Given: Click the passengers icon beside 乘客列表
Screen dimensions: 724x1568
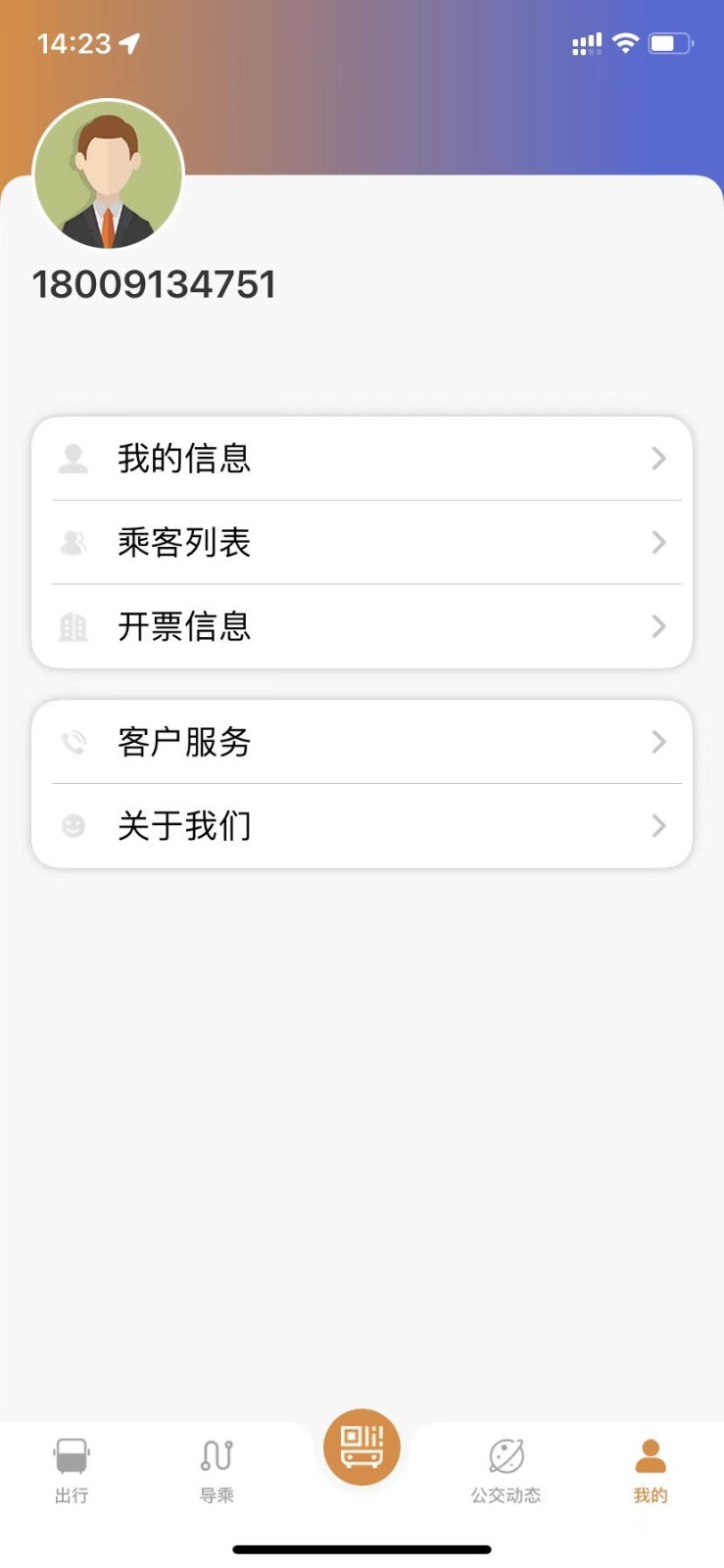Looking at the screenshot, I should (x=72, y=542).
